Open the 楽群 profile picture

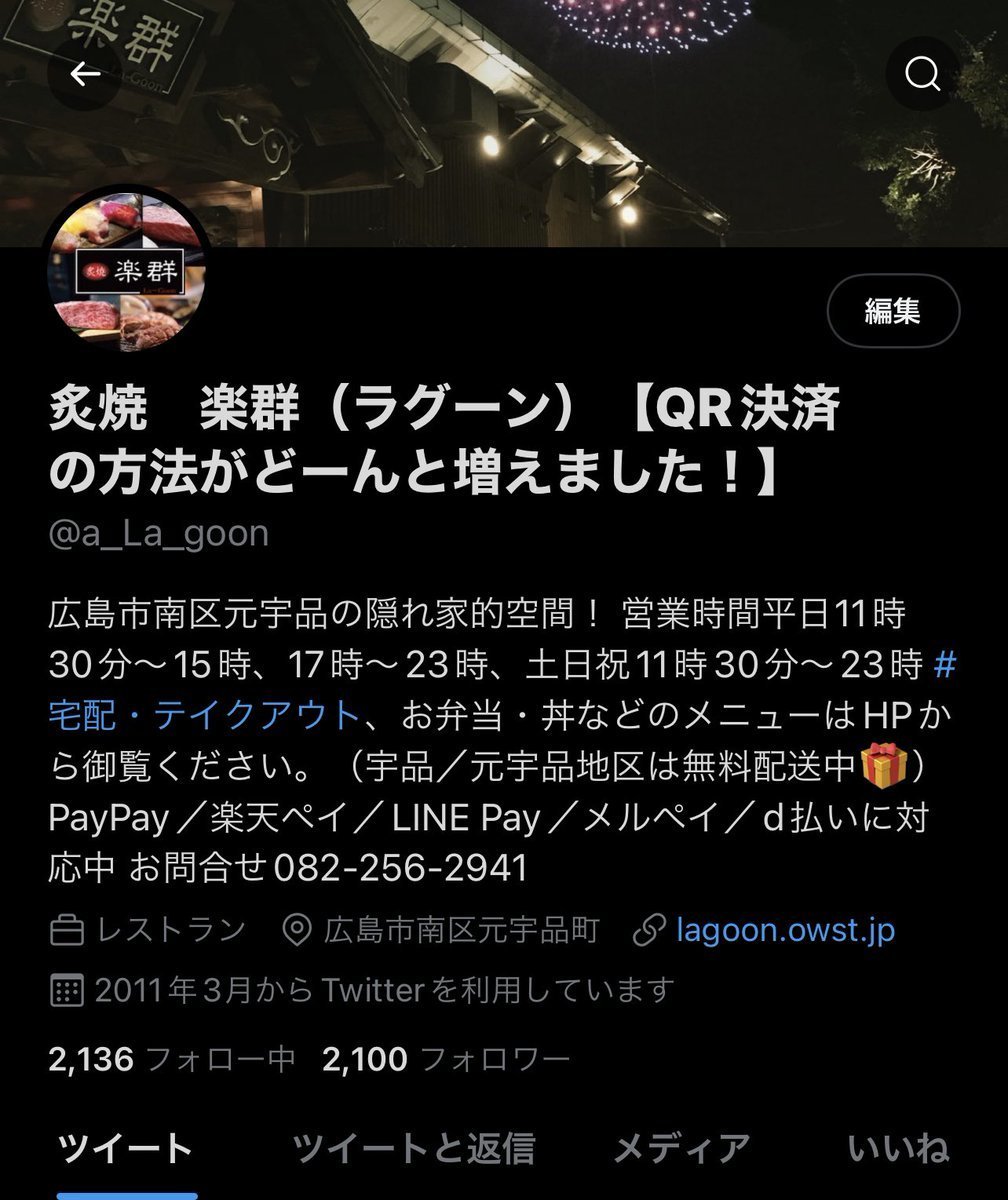click(127, 272)
